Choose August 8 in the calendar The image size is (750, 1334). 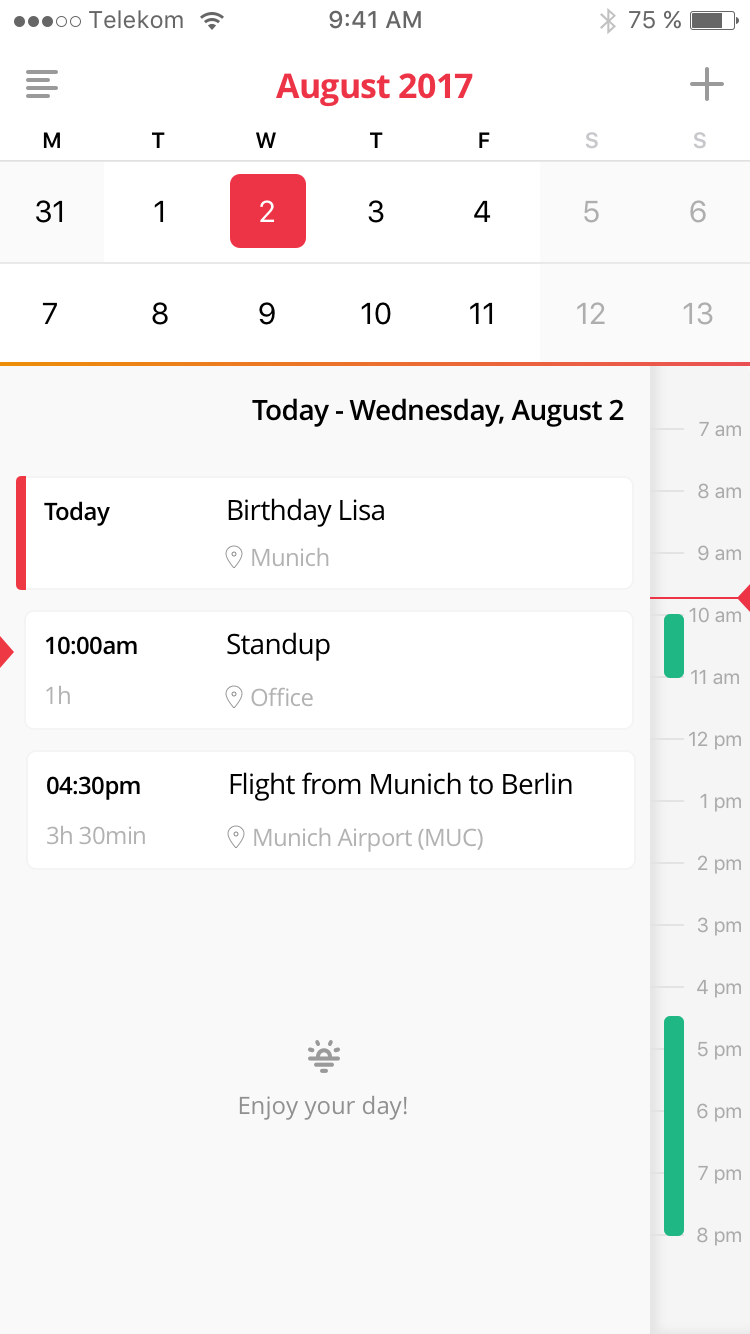point(159,314)
